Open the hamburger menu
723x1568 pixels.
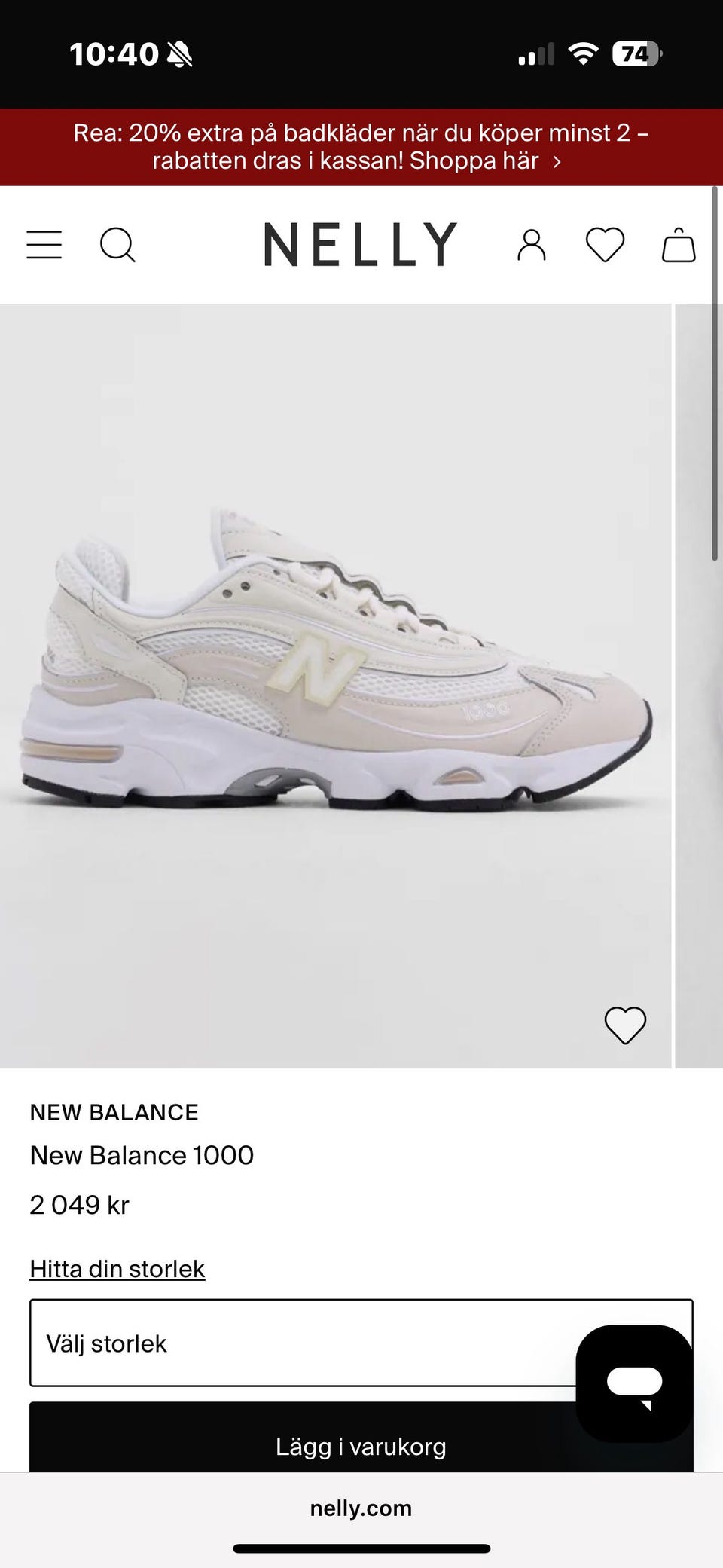click(x=44, y=245)
